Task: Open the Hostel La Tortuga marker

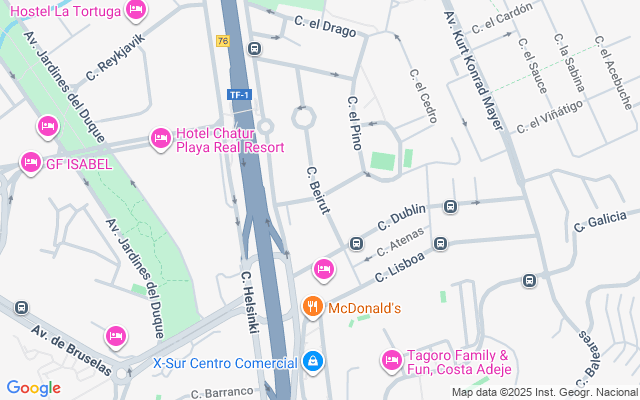Action: pos(137,12)
